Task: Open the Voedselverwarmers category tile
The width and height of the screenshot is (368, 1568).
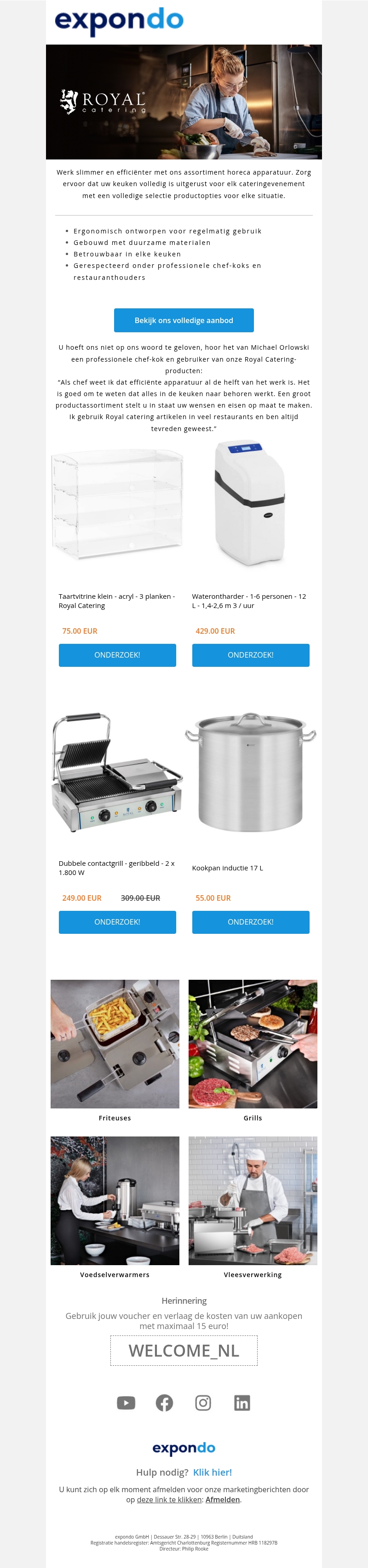Action: 115,1200
